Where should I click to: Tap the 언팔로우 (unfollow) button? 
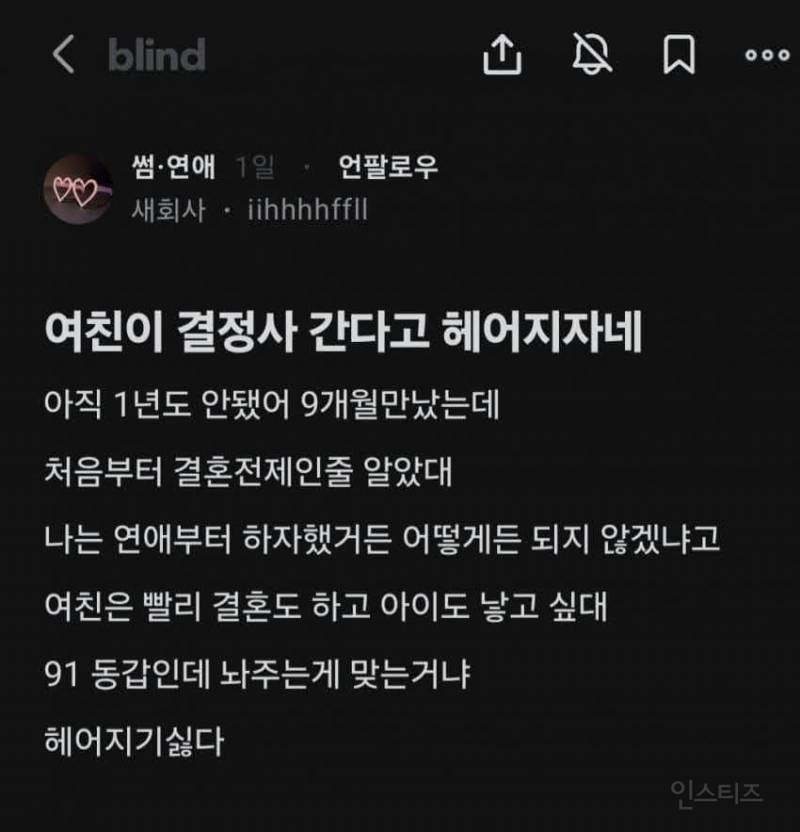pyautogui.click(x=388, y=166)
